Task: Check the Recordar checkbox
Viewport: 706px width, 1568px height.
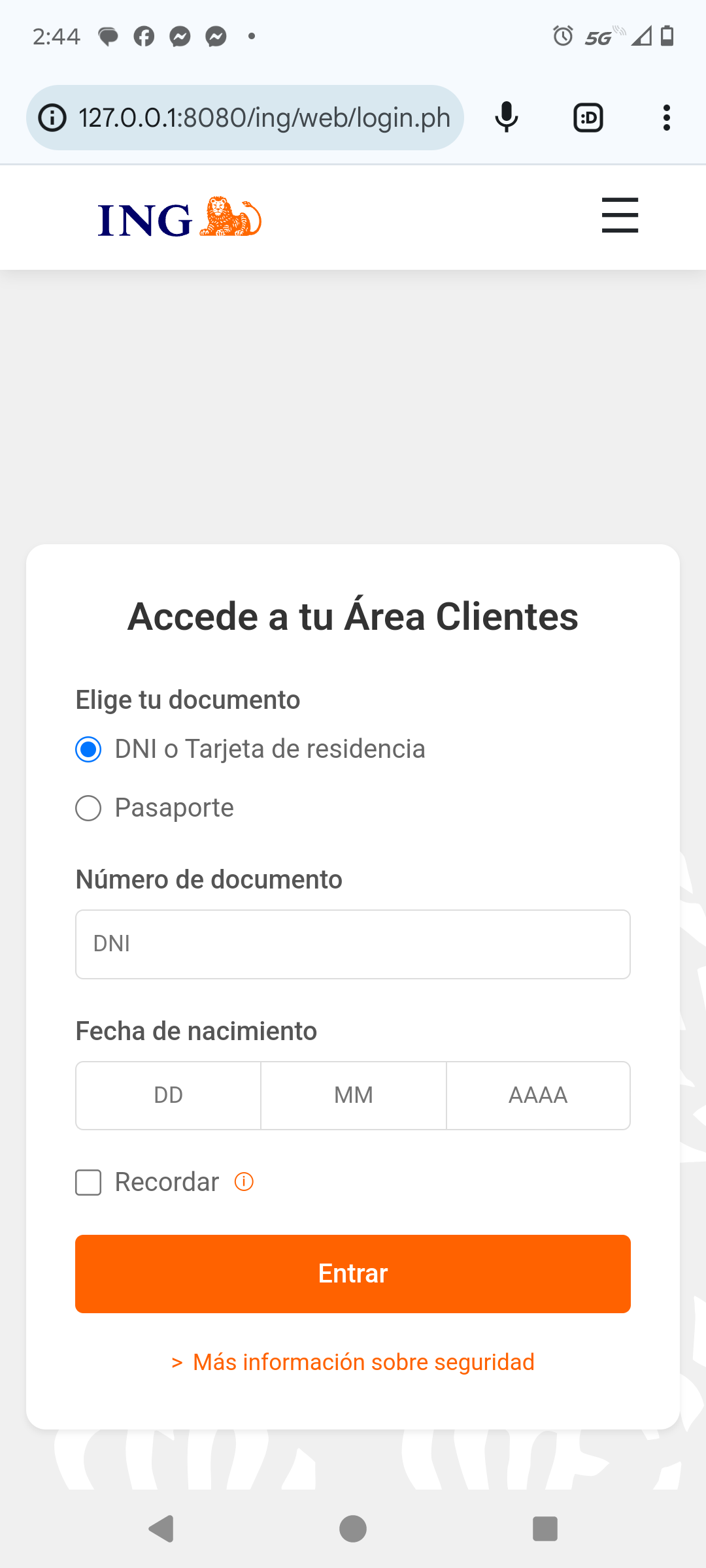Action: pos(88,1183)
